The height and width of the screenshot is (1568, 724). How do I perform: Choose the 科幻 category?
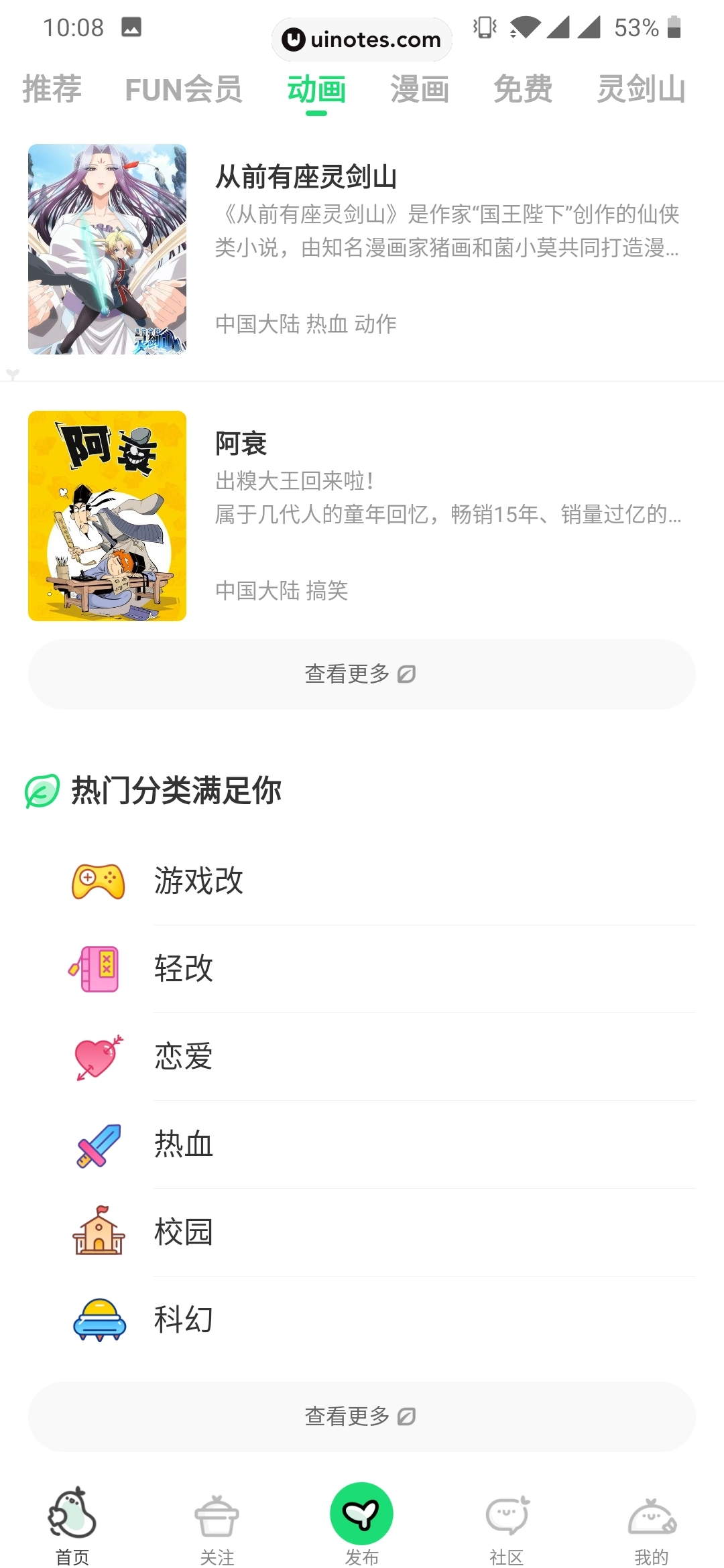click(184, 1319)
